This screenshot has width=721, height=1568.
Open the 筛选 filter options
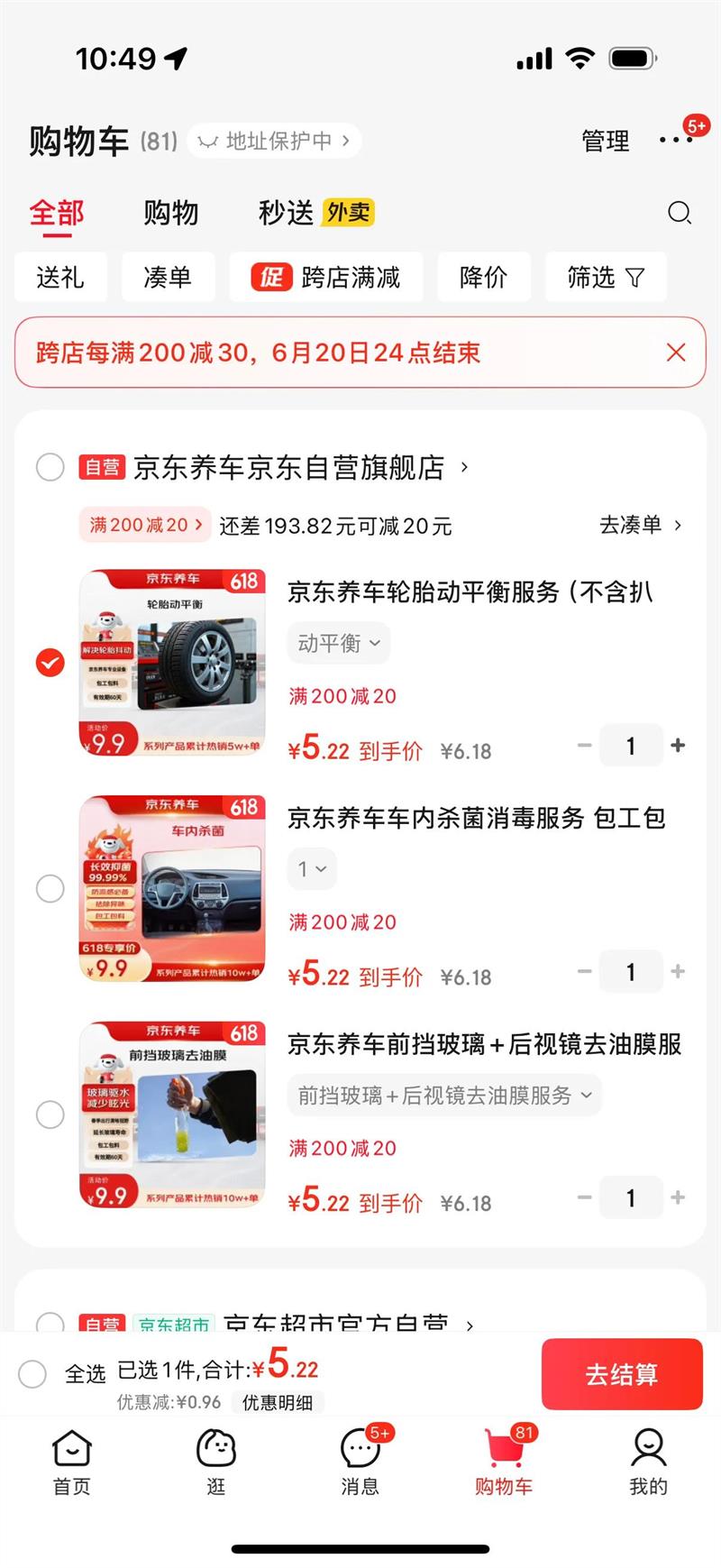pyautogui.click(x=605, y=277)
